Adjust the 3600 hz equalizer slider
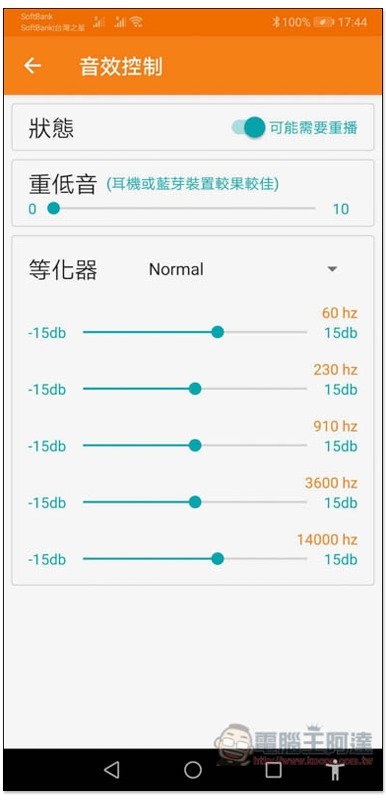Image resolution: width=386 pixels, height=800 pixels. [195, 503]
